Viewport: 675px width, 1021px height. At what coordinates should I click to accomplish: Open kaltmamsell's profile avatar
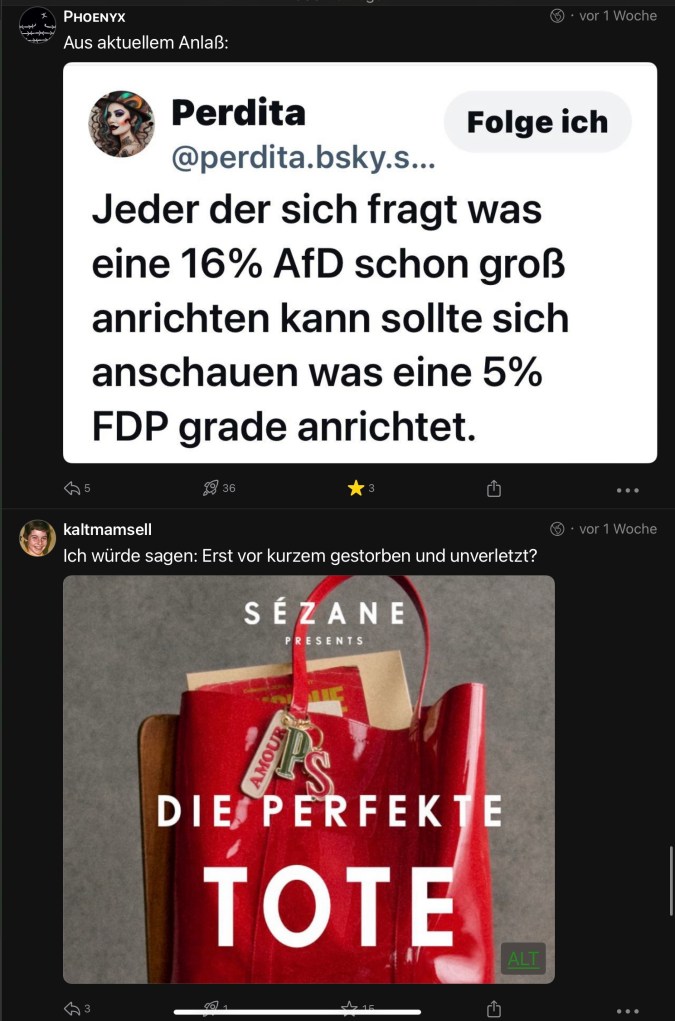pos(37,538)
